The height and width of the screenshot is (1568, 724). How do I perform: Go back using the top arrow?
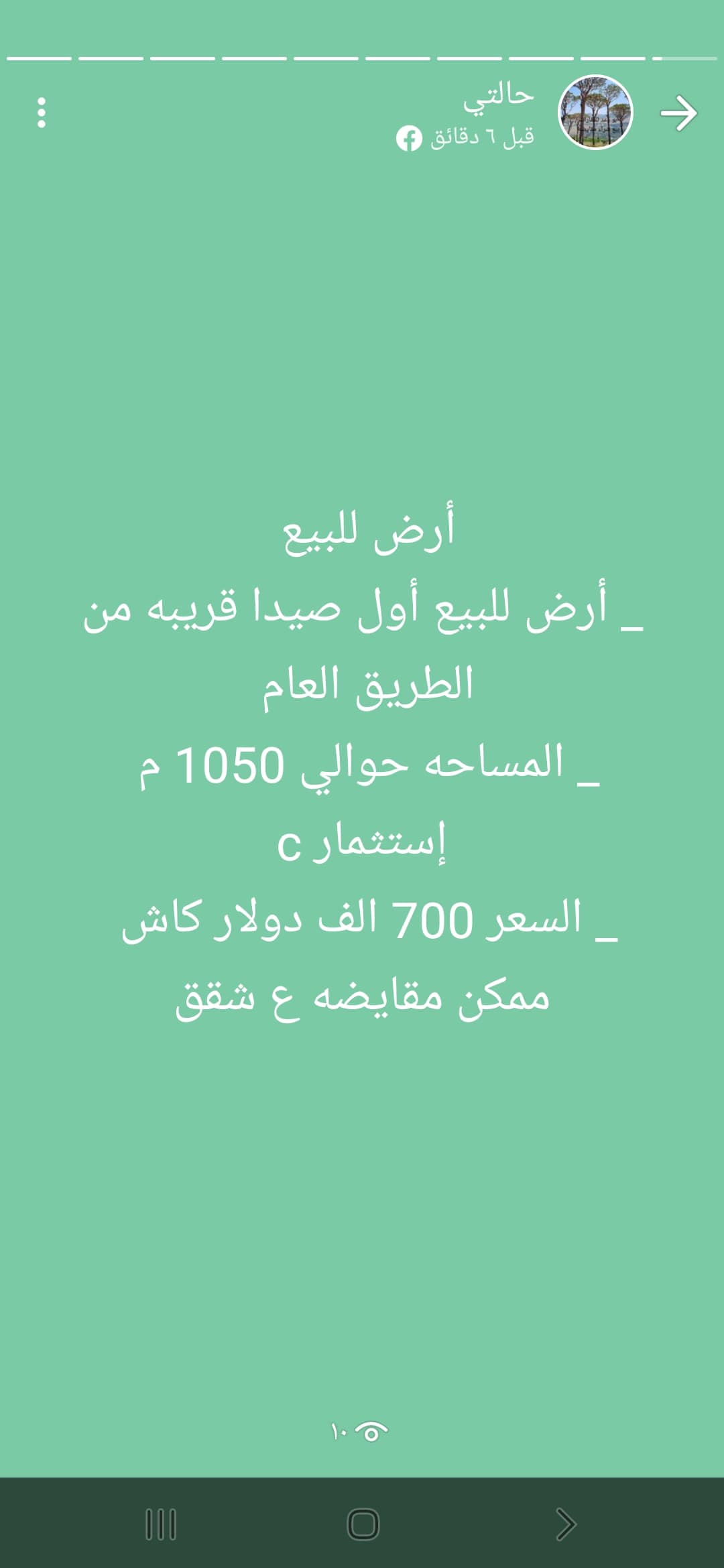coord(678,113)
